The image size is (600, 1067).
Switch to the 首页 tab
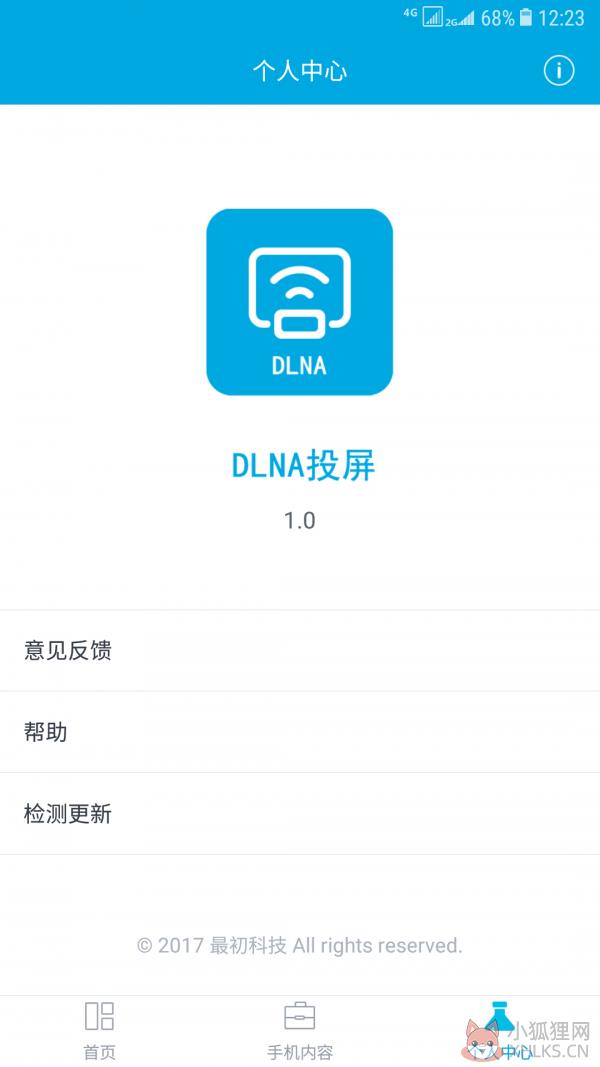[x=99, y=1030]
